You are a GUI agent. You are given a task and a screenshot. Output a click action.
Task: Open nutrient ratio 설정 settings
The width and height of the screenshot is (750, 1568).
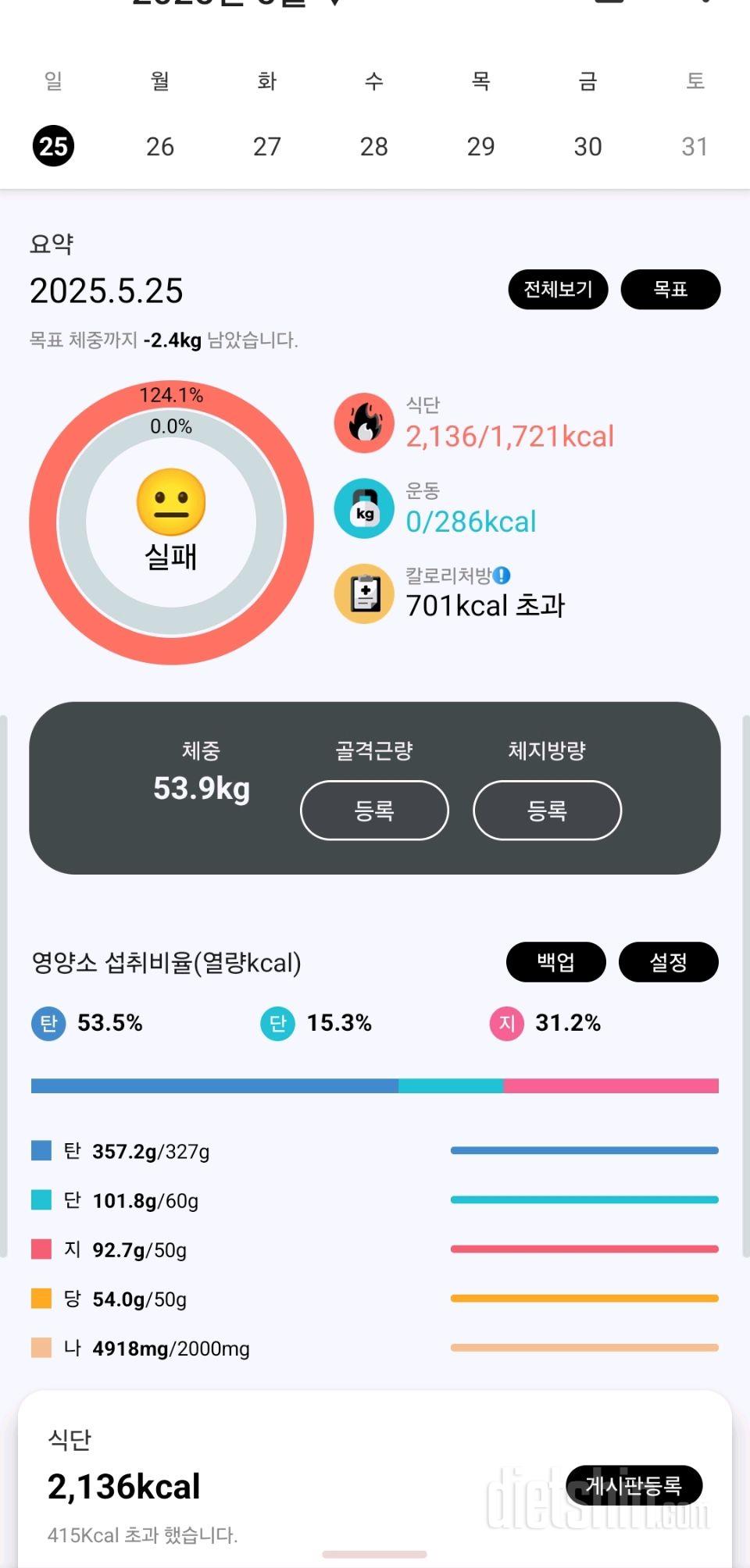668,962
